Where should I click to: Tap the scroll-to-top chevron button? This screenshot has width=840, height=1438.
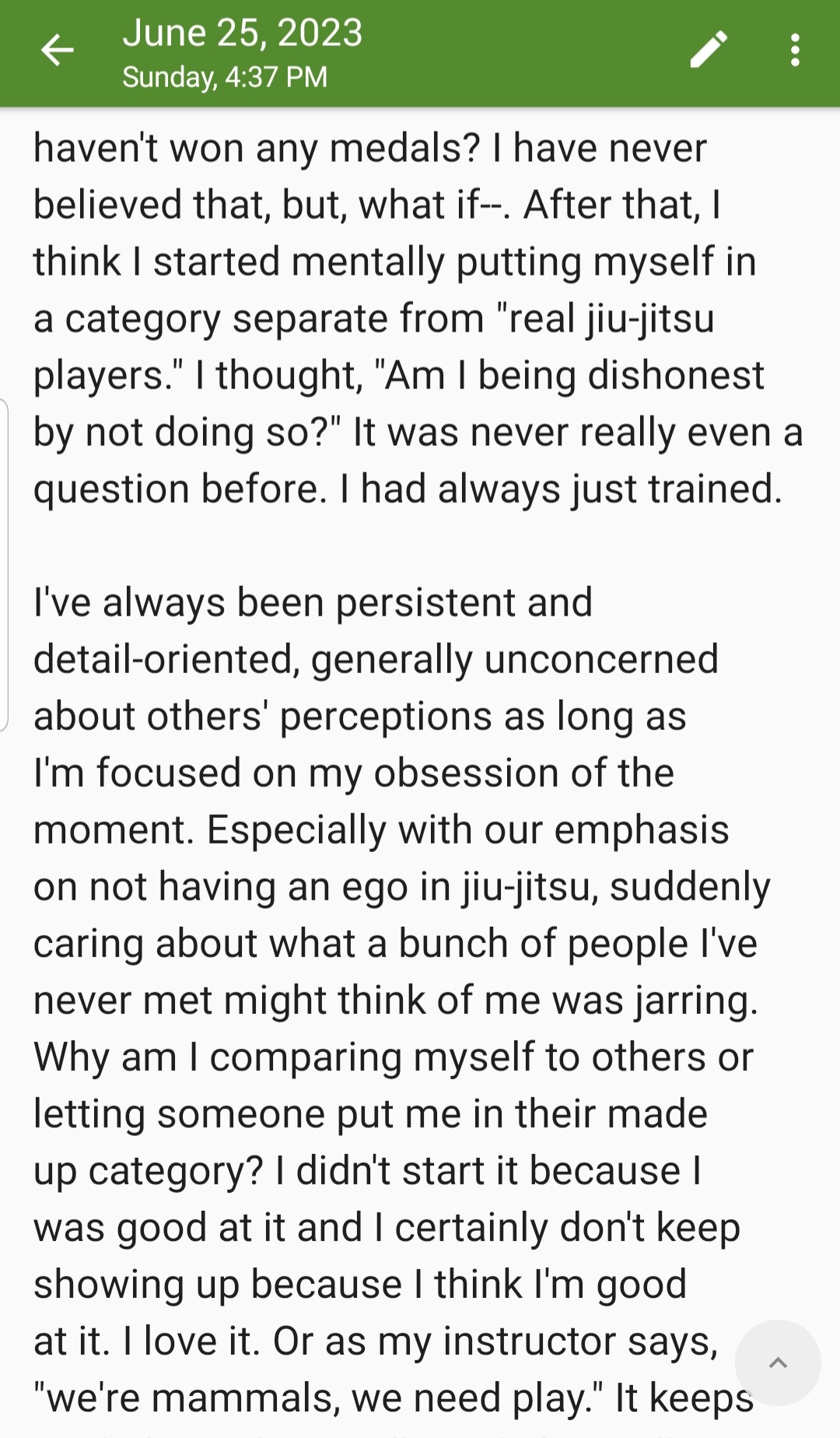[778, 1363]
